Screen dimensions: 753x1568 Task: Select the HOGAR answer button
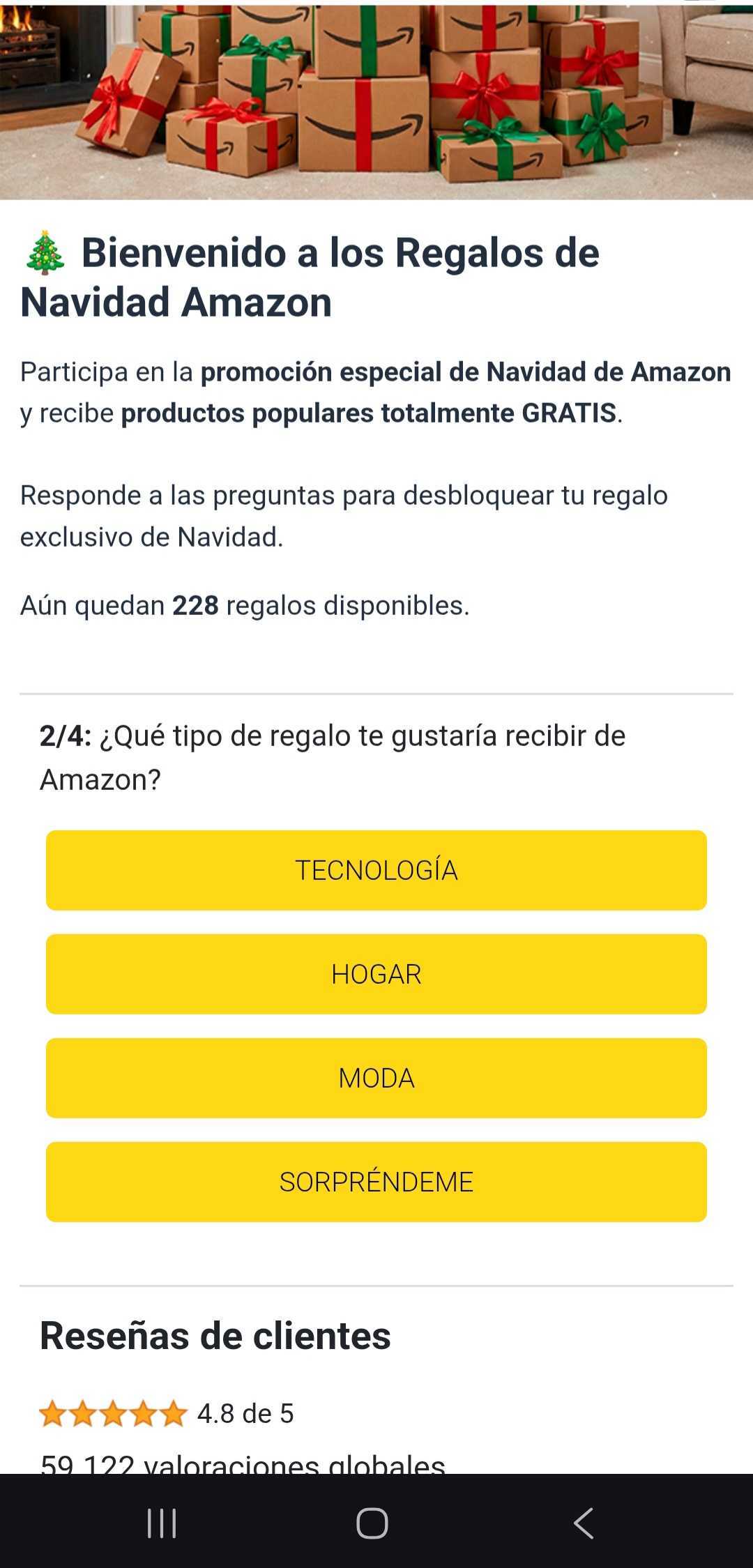376,974
